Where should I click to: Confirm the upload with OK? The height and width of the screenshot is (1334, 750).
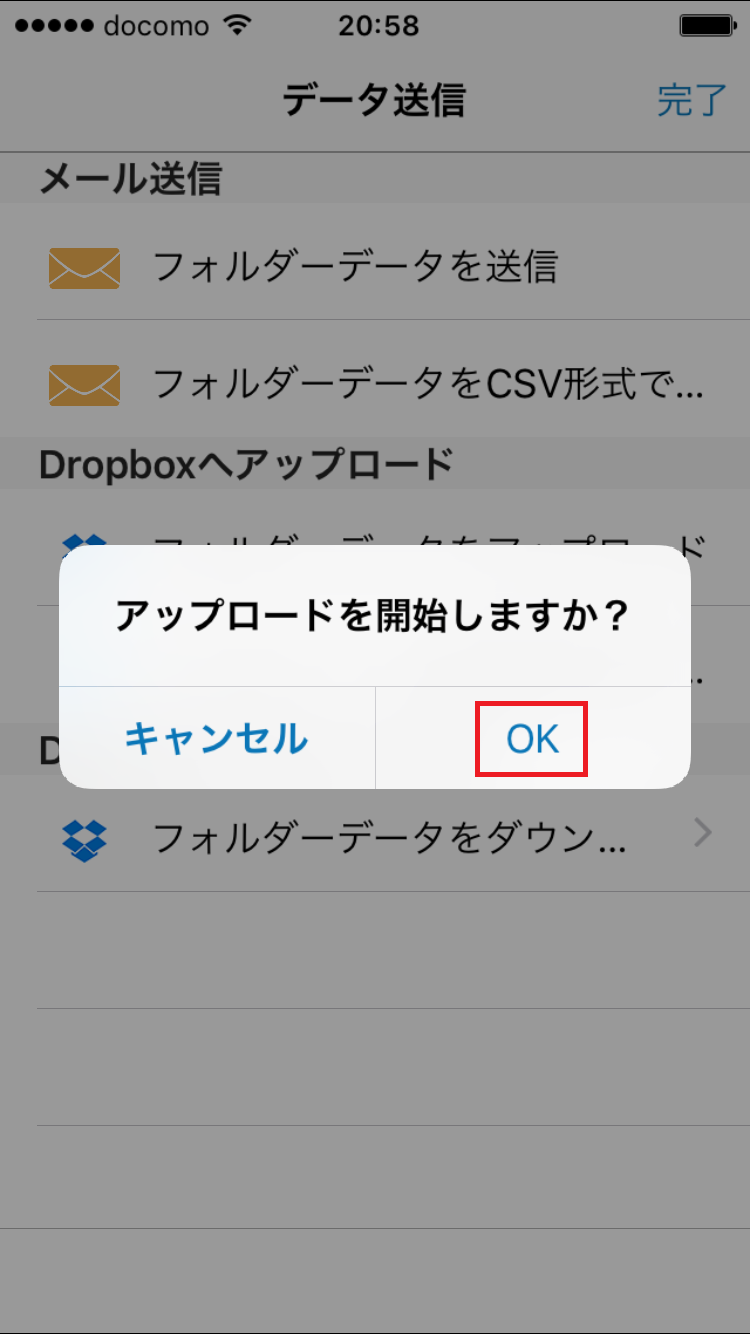click(531, 739)
